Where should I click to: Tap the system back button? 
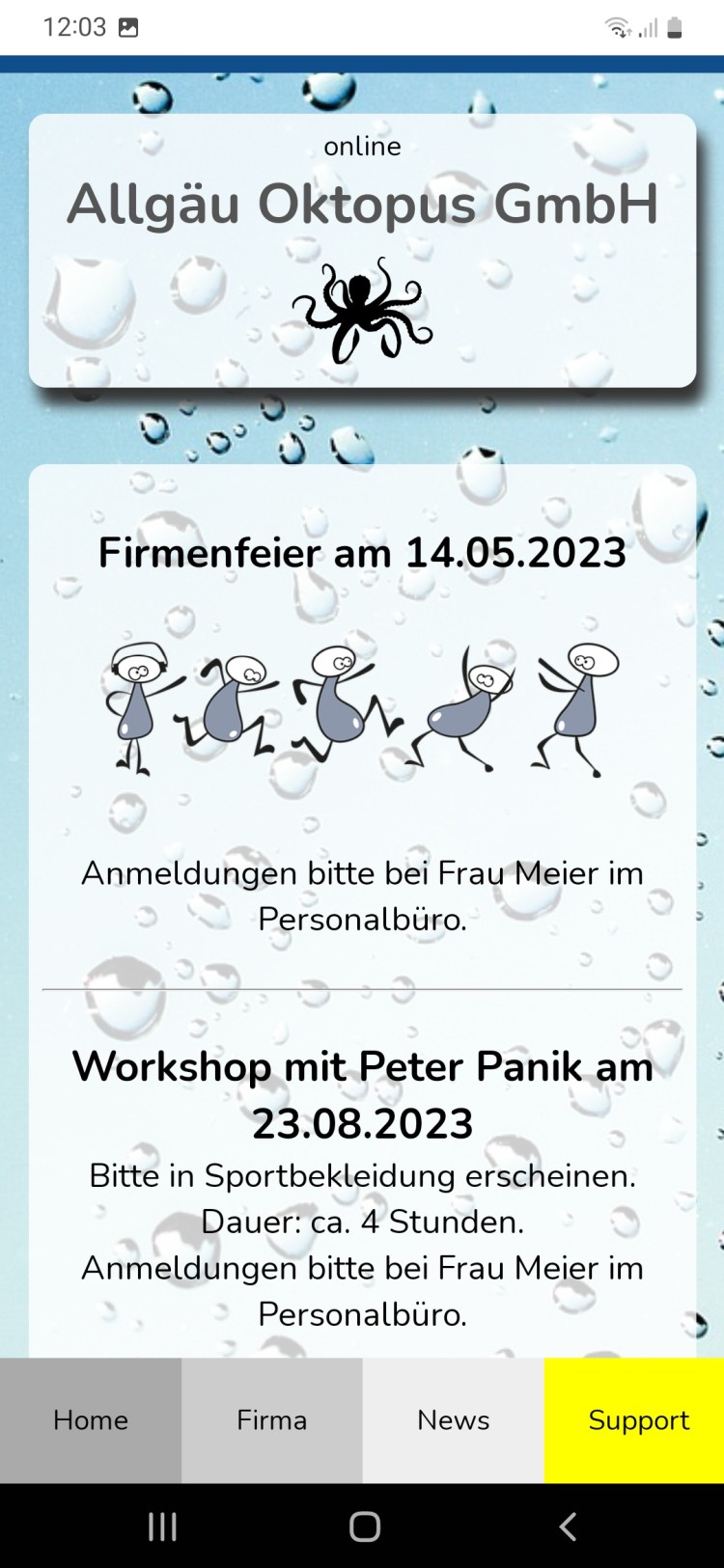tap(568, 1527)
